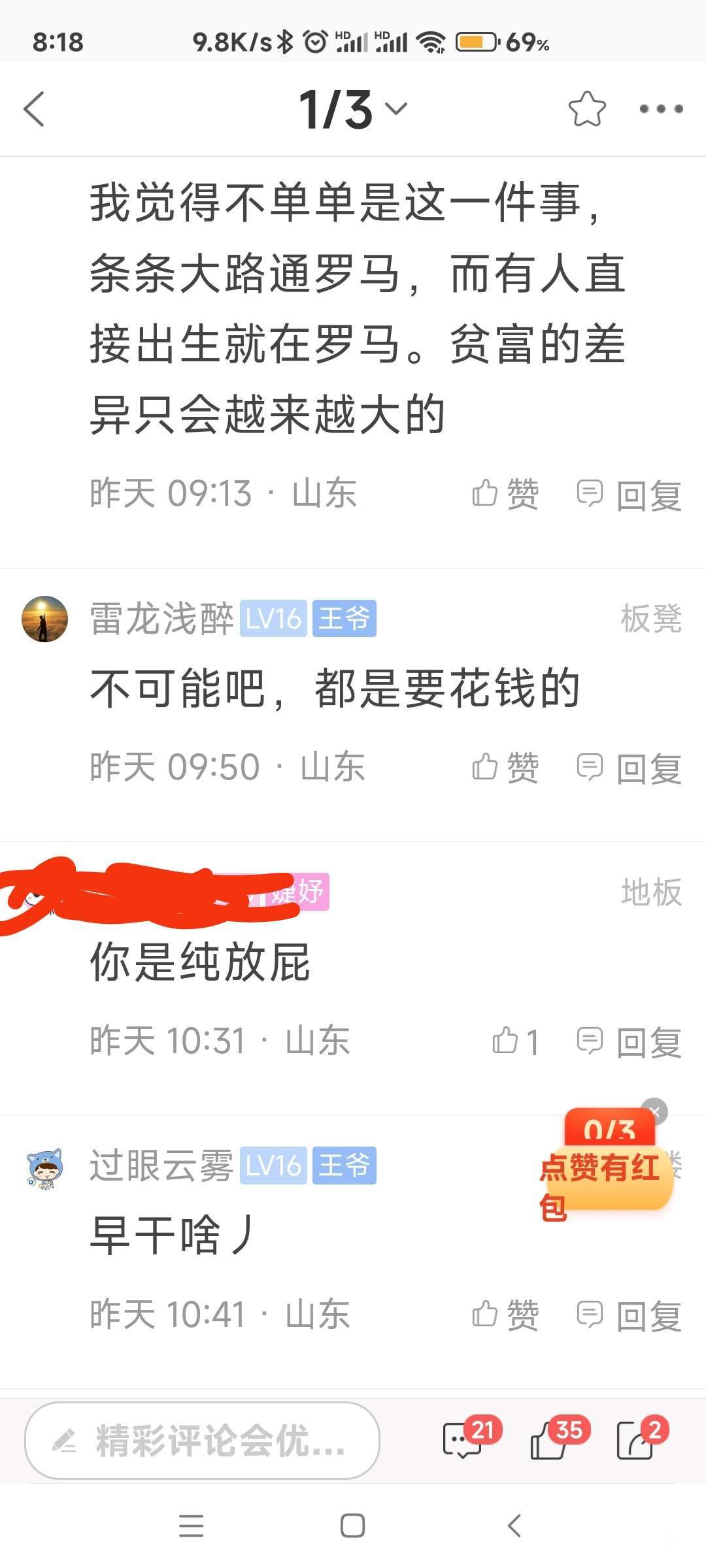
Task: Open the three-dot overflow menu
Action: click(x=661, y=109)
